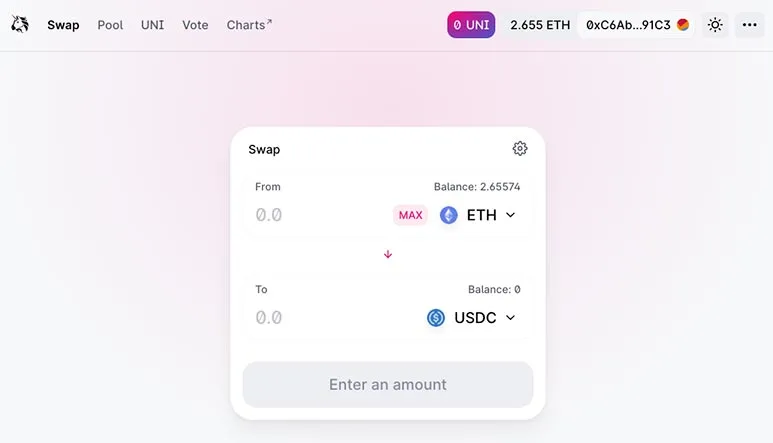Tap the 0 UNI balance button

coord(471,25)
